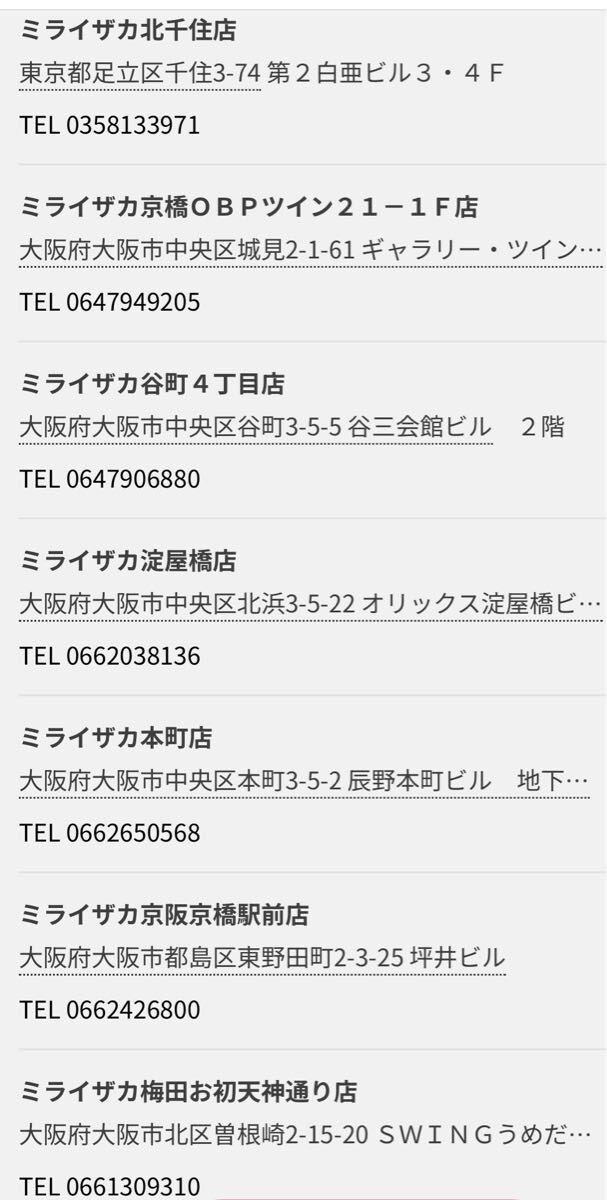Open the 北浜3-5-22 address for 淀屋橋店
Screen dimensions: 607x1200
click(310, 604)
